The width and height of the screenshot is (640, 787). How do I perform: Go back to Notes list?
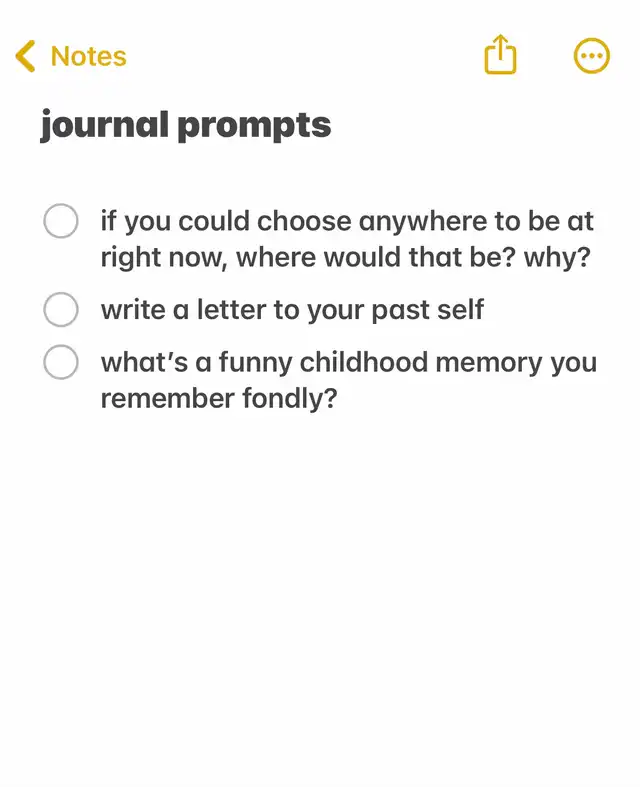point(70,56)
